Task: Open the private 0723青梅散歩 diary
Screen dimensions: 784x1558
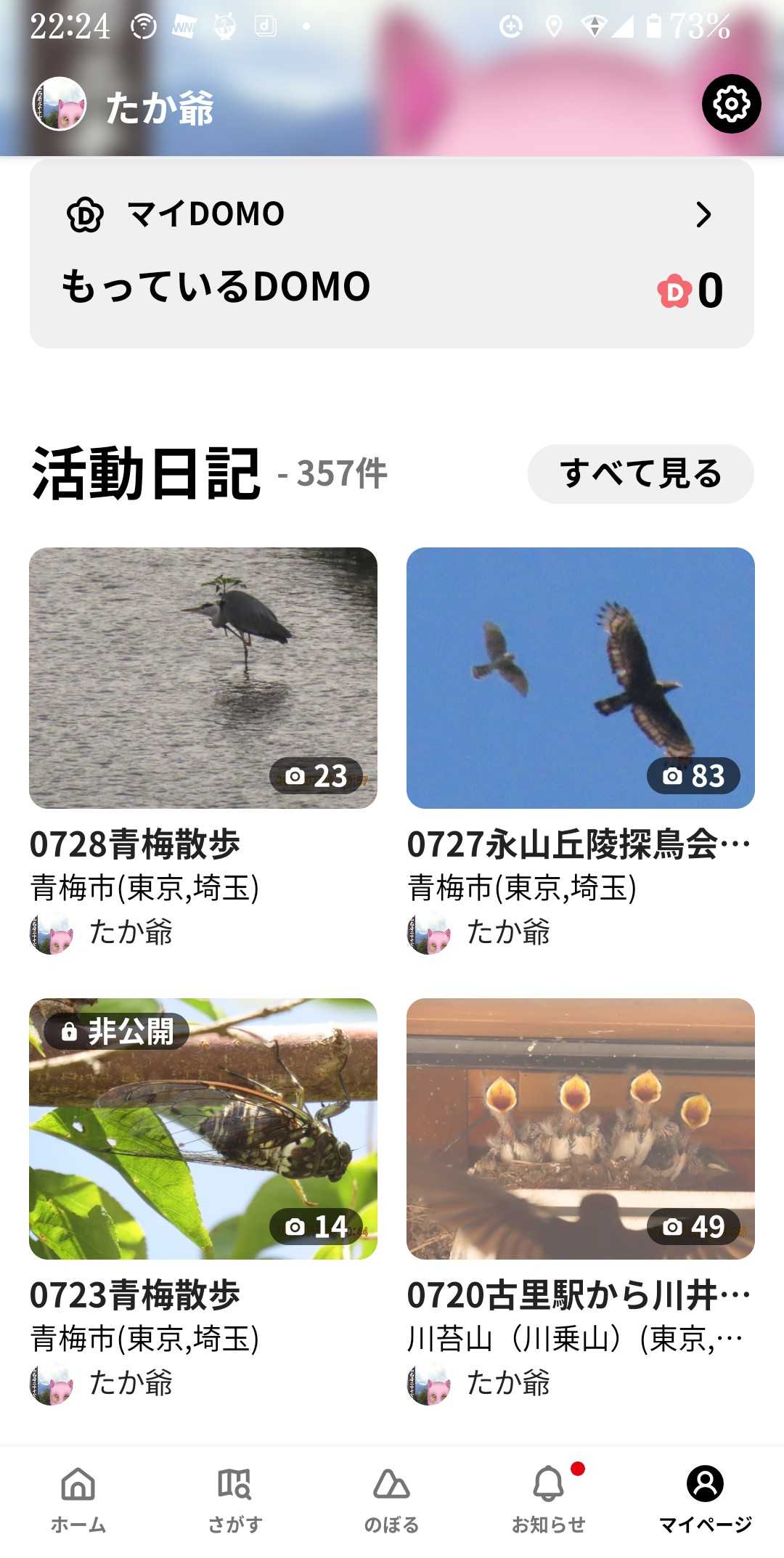Action: pos(203,1129)
